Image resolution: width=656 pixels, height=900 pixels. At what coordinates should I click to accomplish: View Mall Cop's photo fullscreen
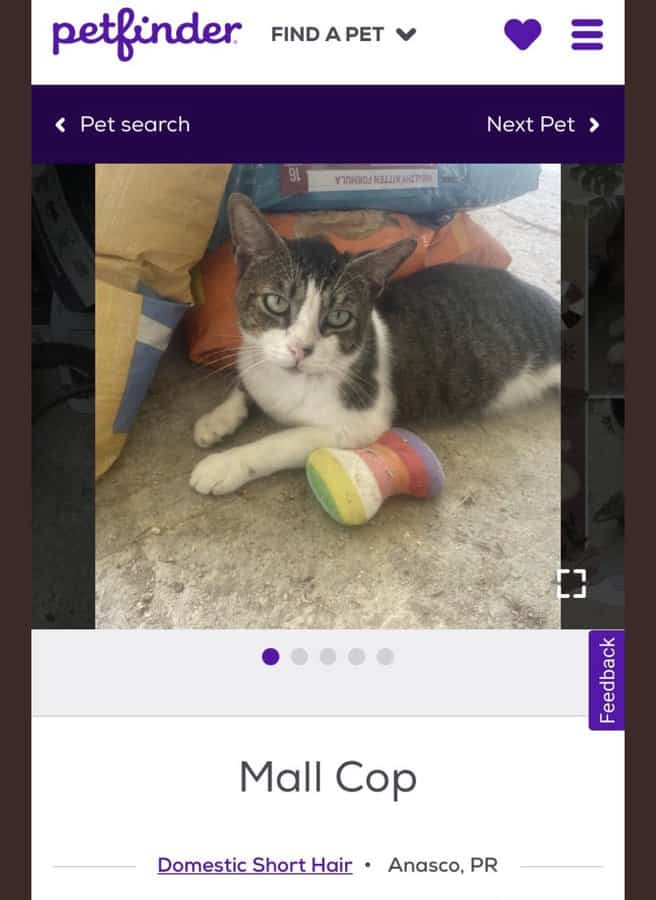point(571,583)
